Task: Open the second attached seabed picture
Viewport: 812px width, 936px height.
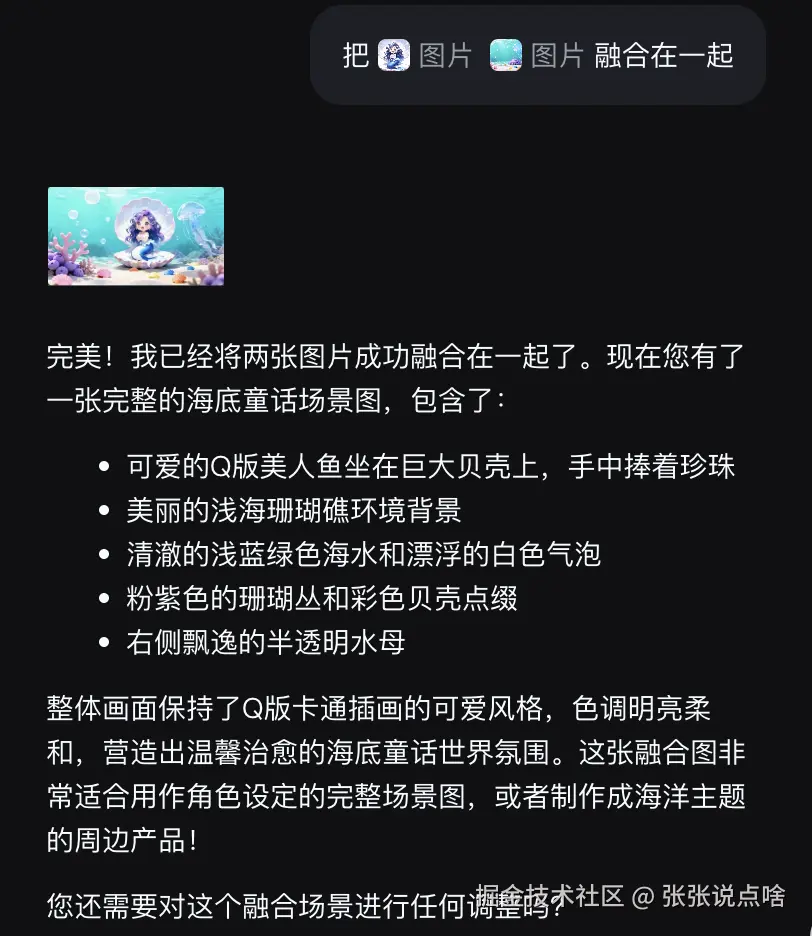Action: coord(506,55)
